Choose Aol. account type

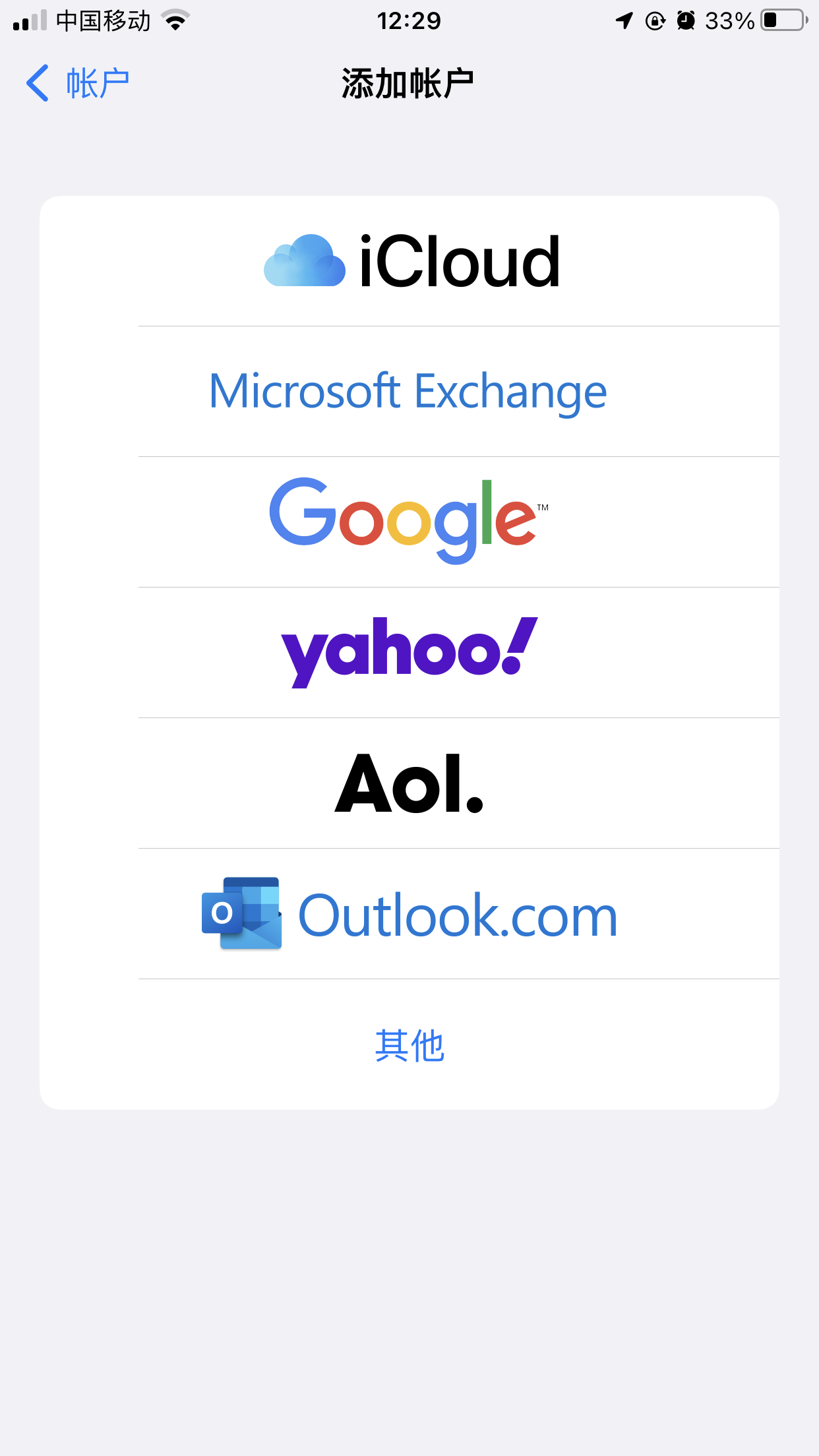coord(409,783)
